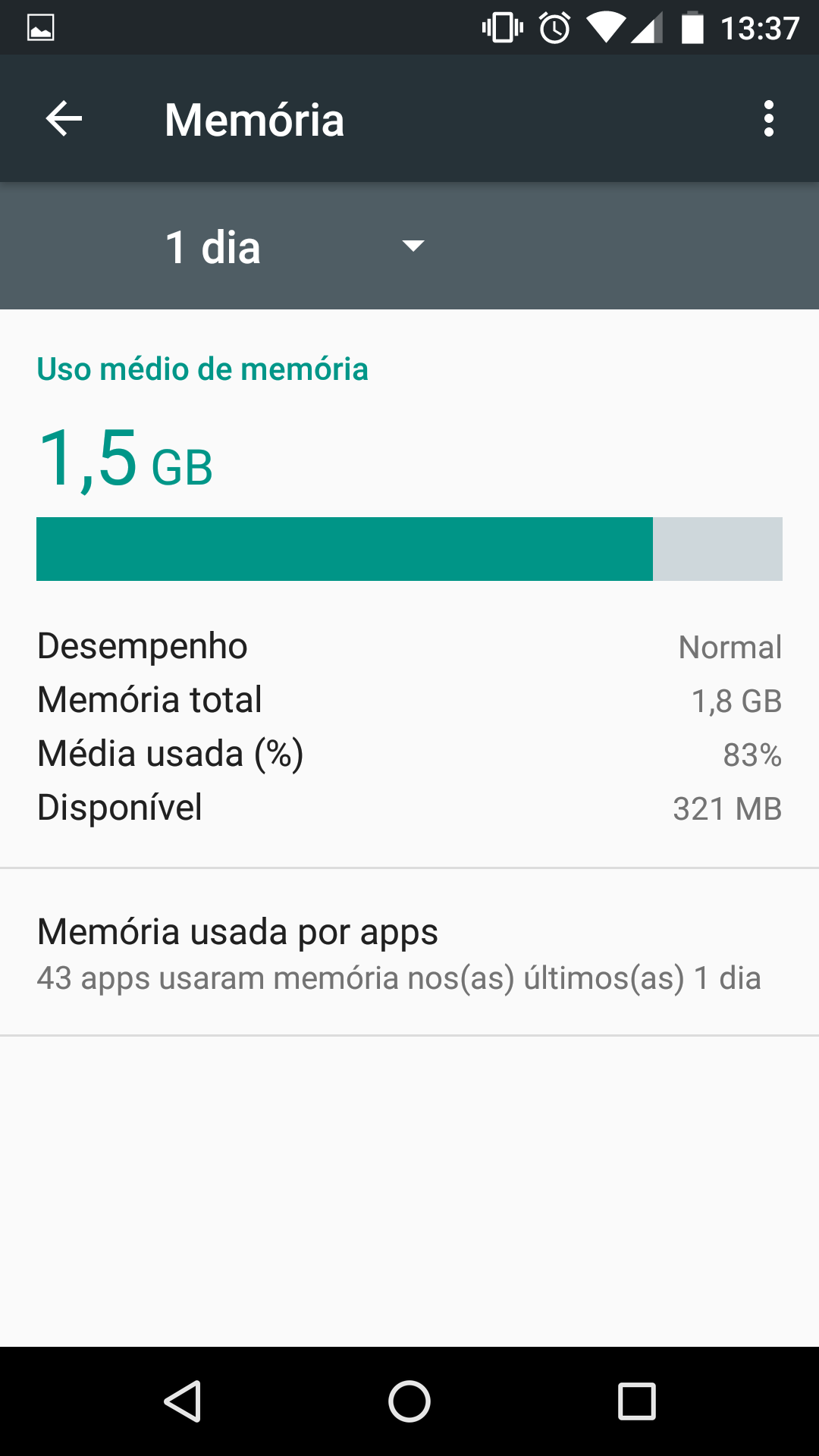819x1456 pixels.
Task: Open the recent apps overview
Action: [x=636, y=1401]
